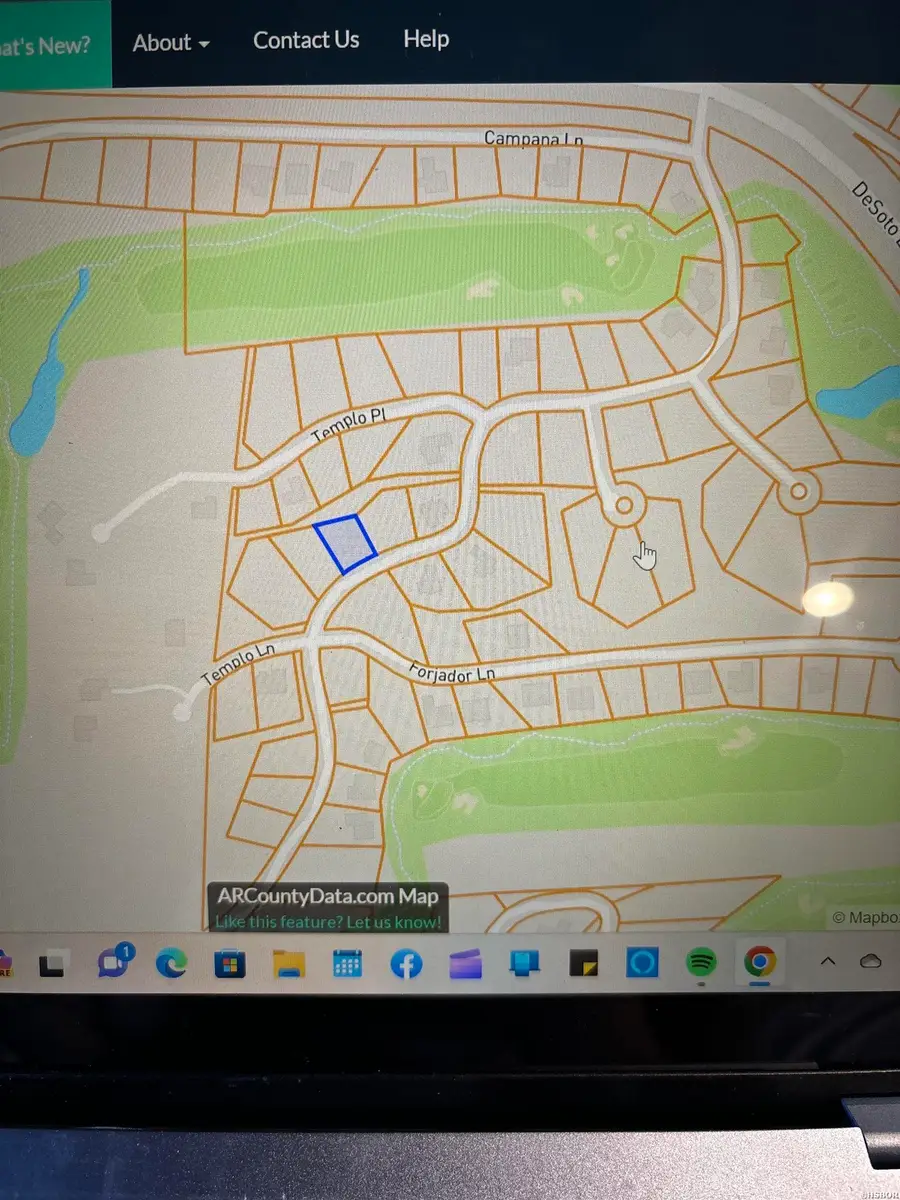Open the Alexa app in taskbar
The width and height of the screenshot is (900, 1200).
pyautogui.click(x=642, y=964)
